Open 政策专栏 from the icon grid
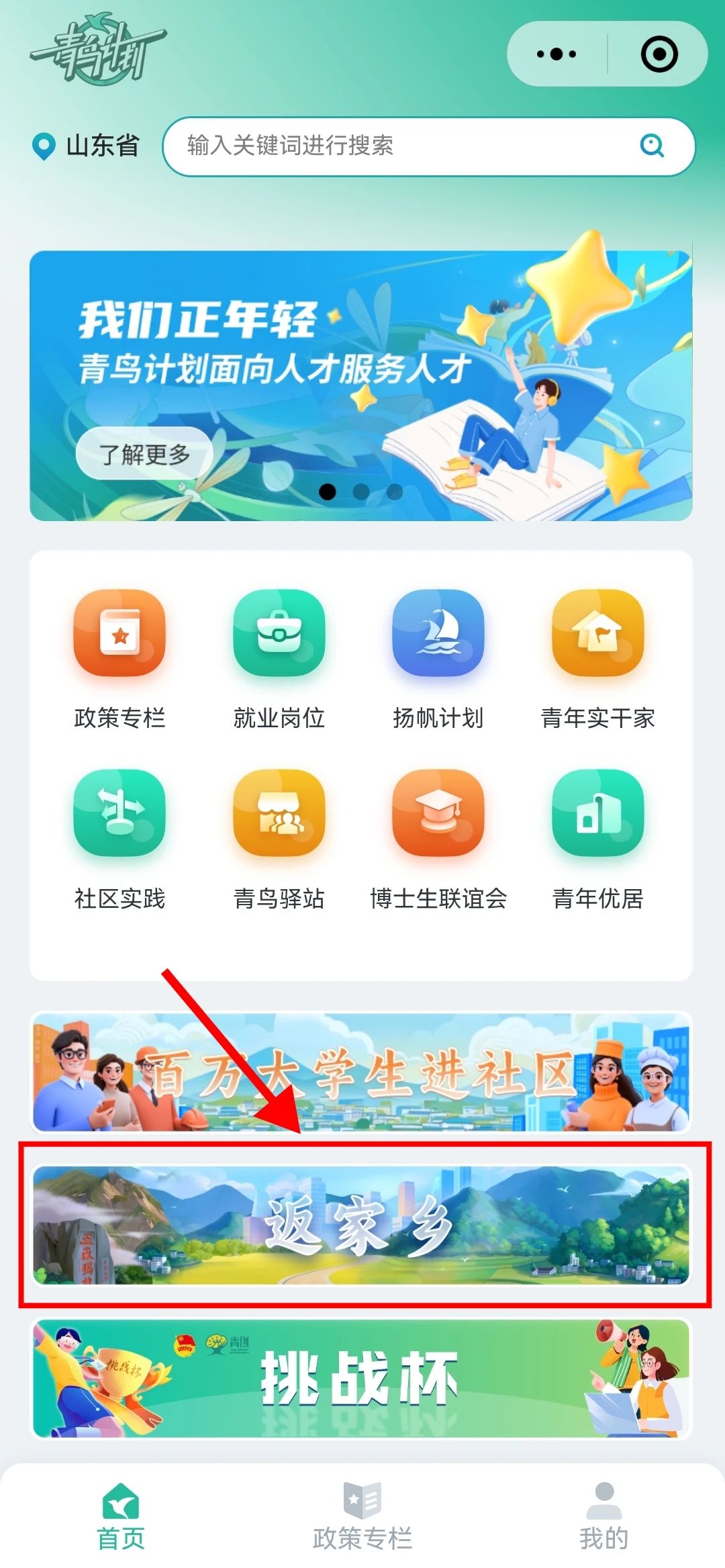Screen dimensions: 725x1568 tap(119, 658)
